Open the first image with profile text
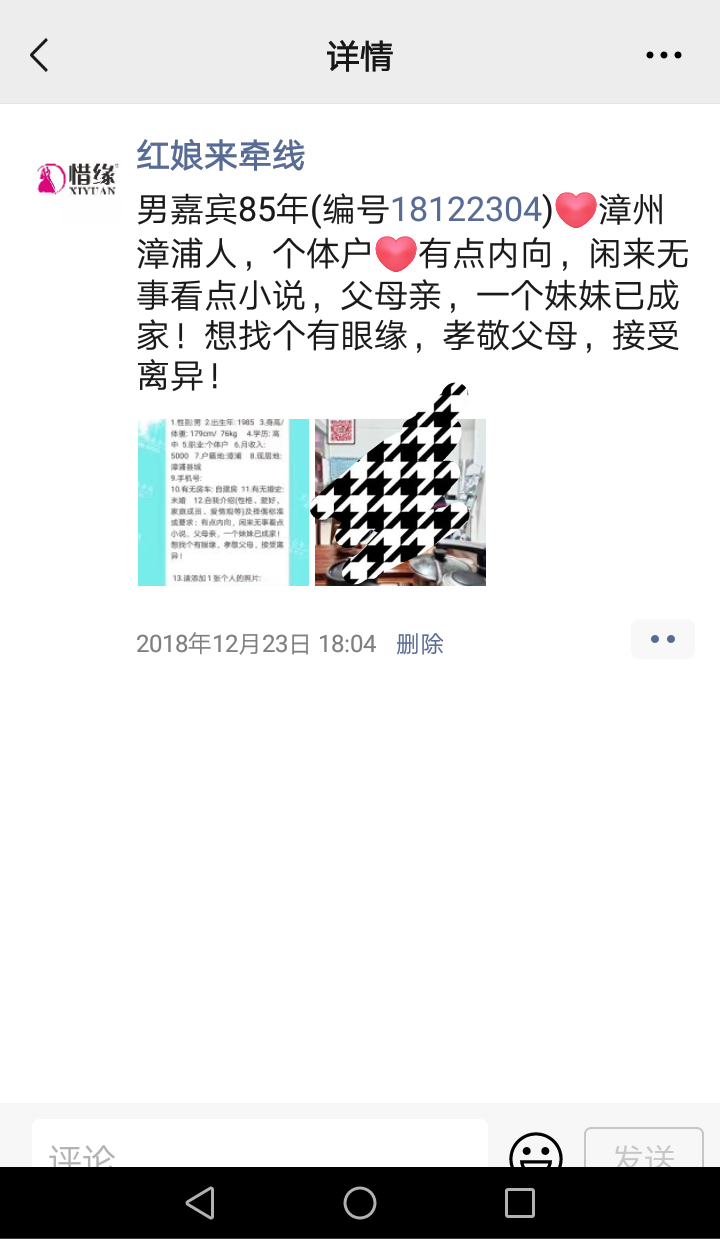 click(x=223, y=502)
